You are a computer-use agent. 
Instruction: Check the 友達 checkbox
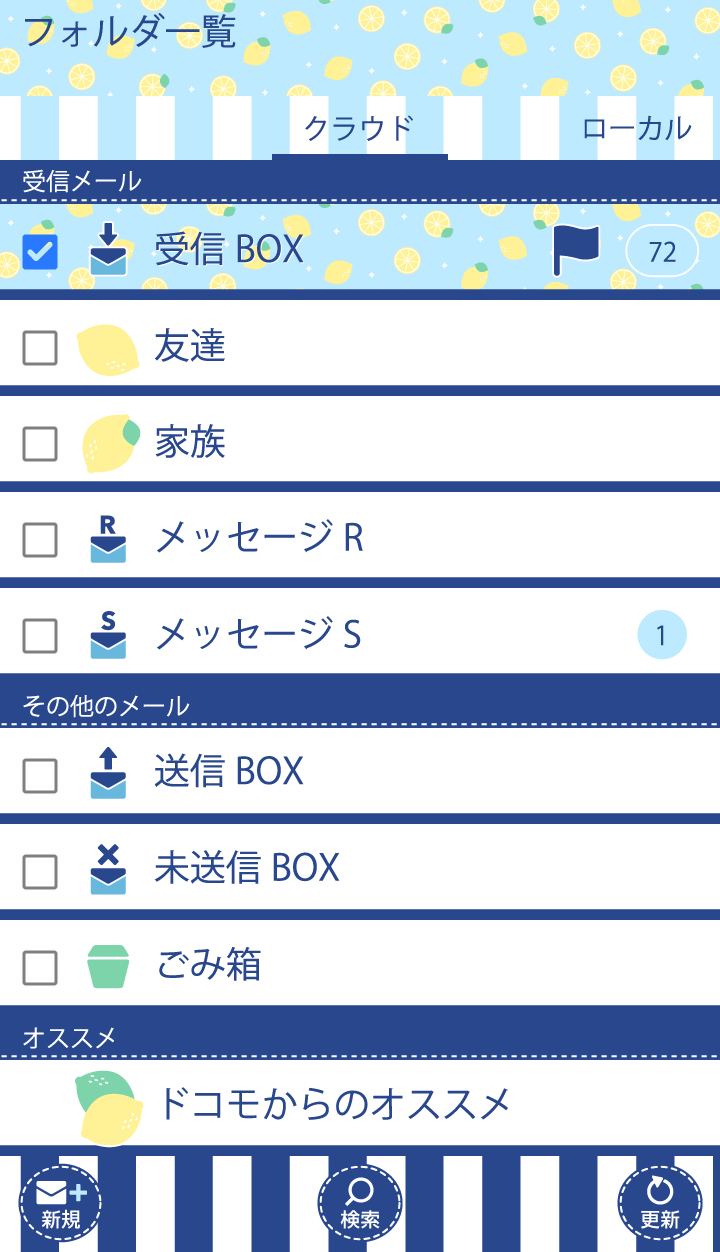point(40,348)
